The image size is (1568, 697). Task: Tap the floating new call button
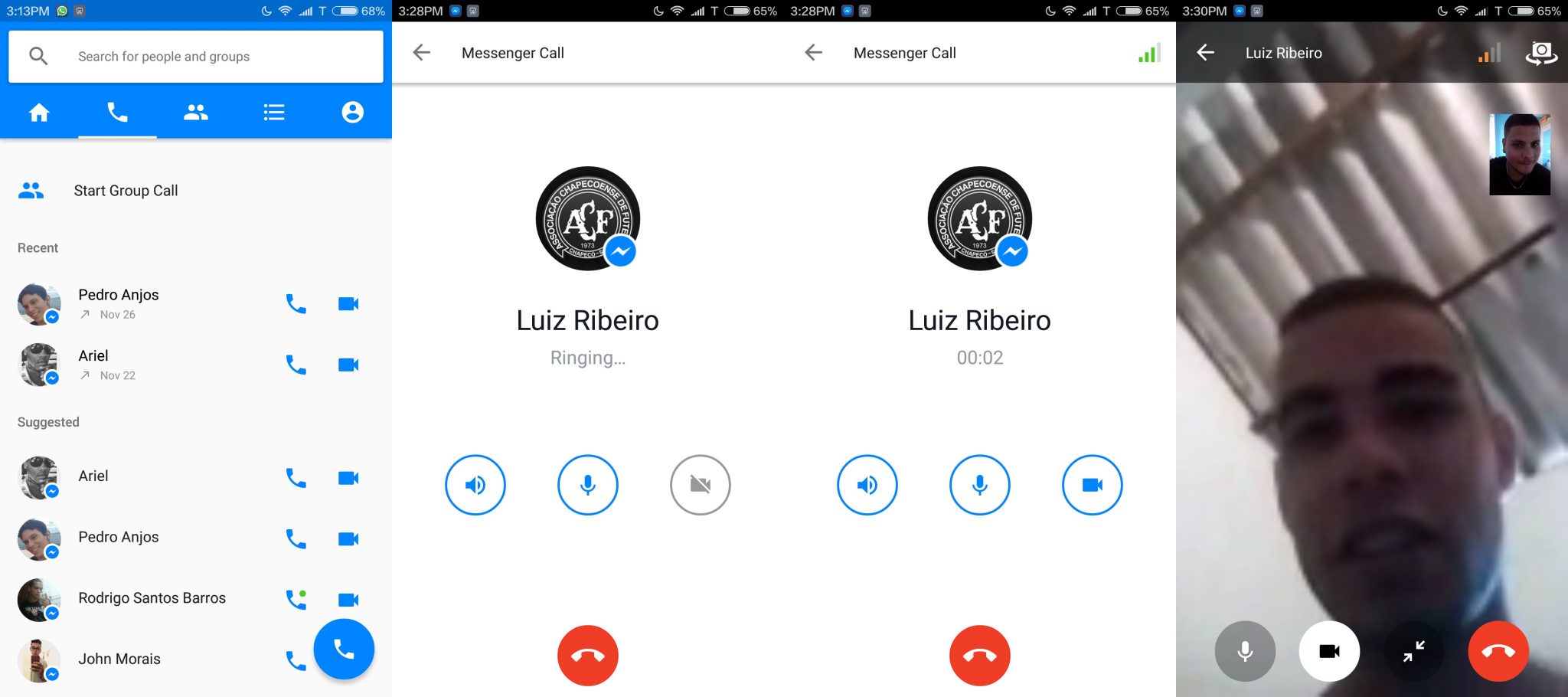pos(344,650)
